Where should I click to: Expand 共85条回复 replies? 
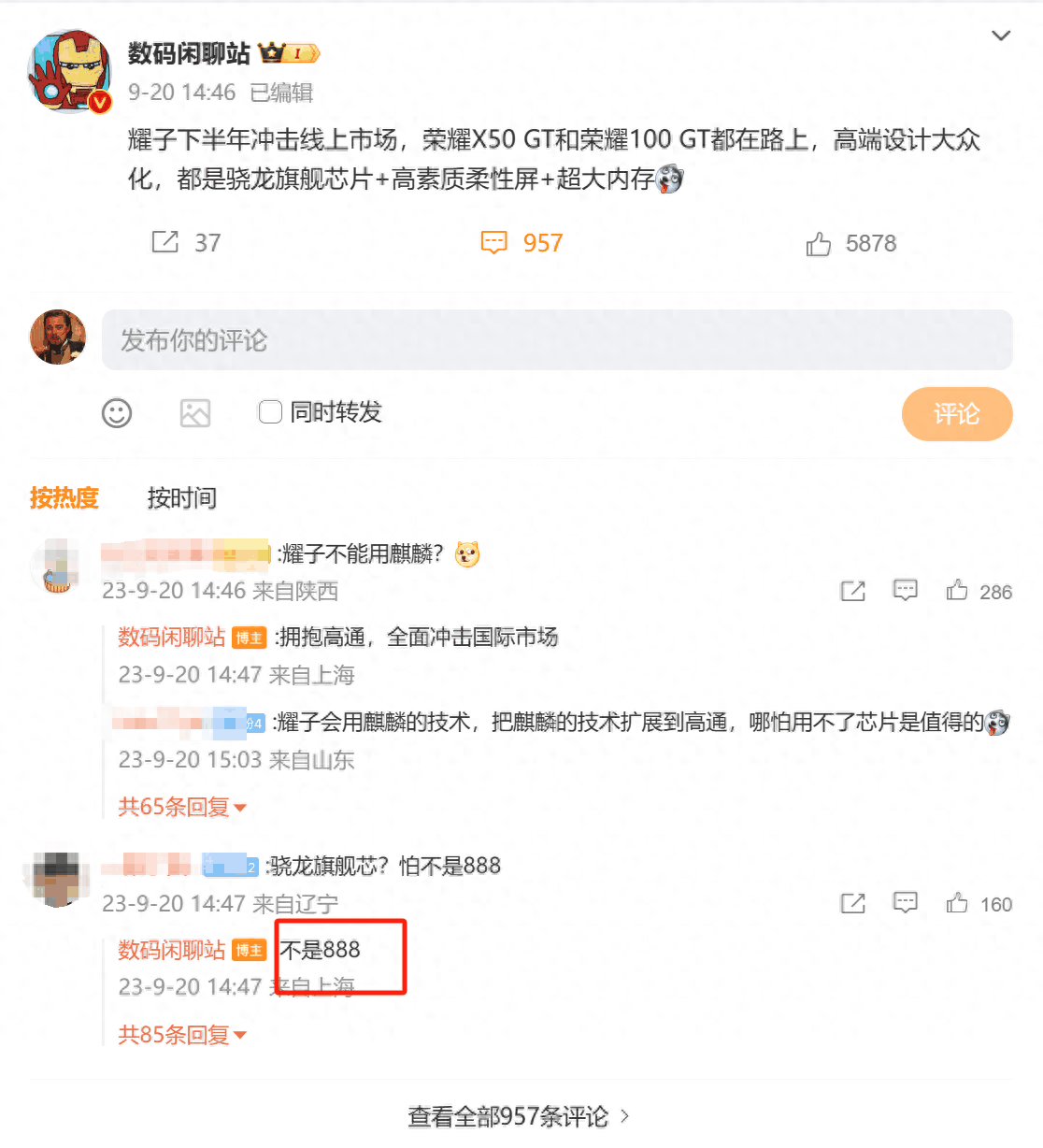coord(182,1035)
